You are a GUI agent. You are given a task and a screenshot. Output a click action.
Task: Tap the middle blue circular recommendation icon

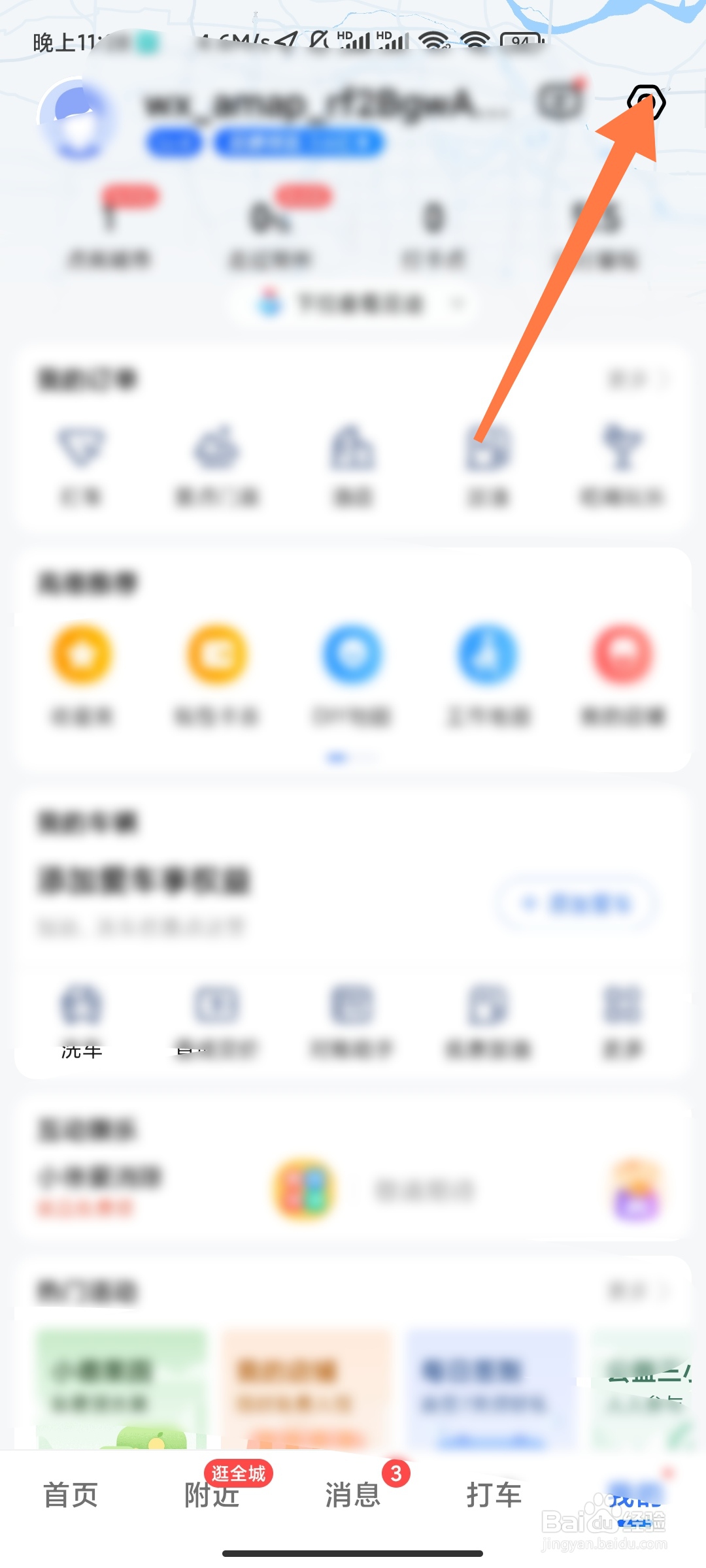[351, 657]
